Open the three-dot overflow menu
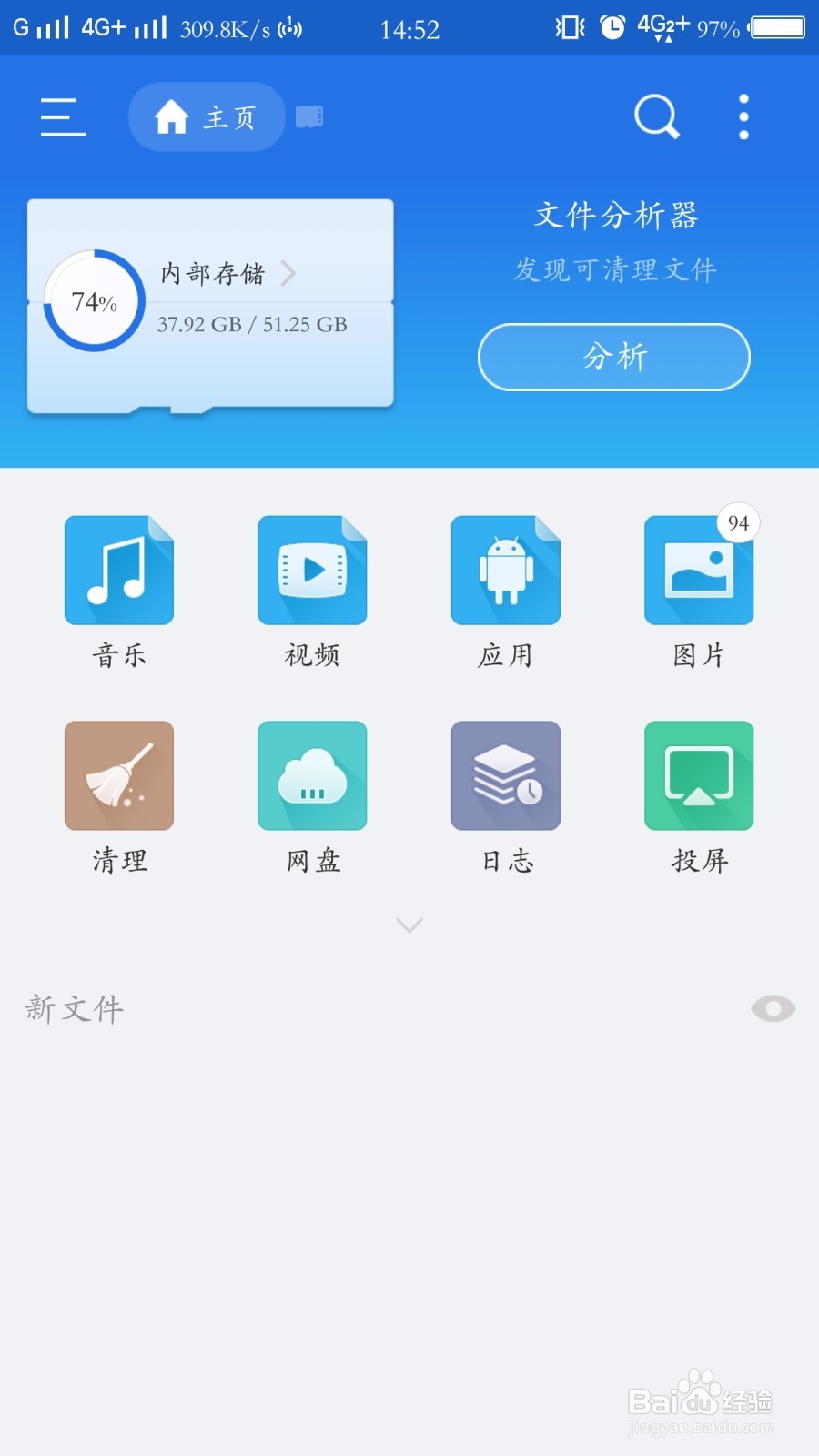This screenshot has width=819, height=1456. pos(743,116)
